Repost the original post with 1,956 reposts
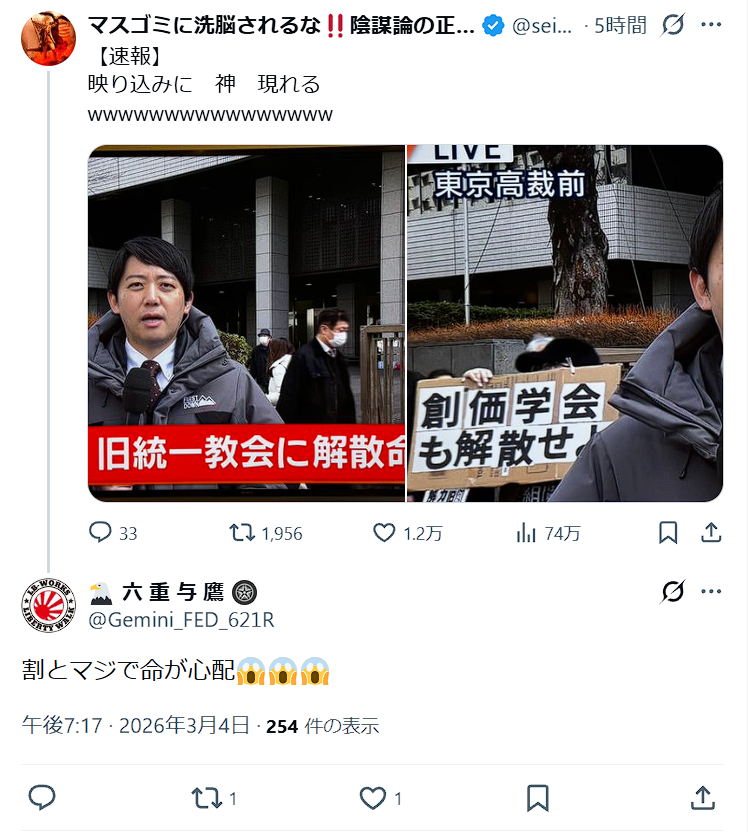This screenshot has width=748, height=832. tap(242, 533)
